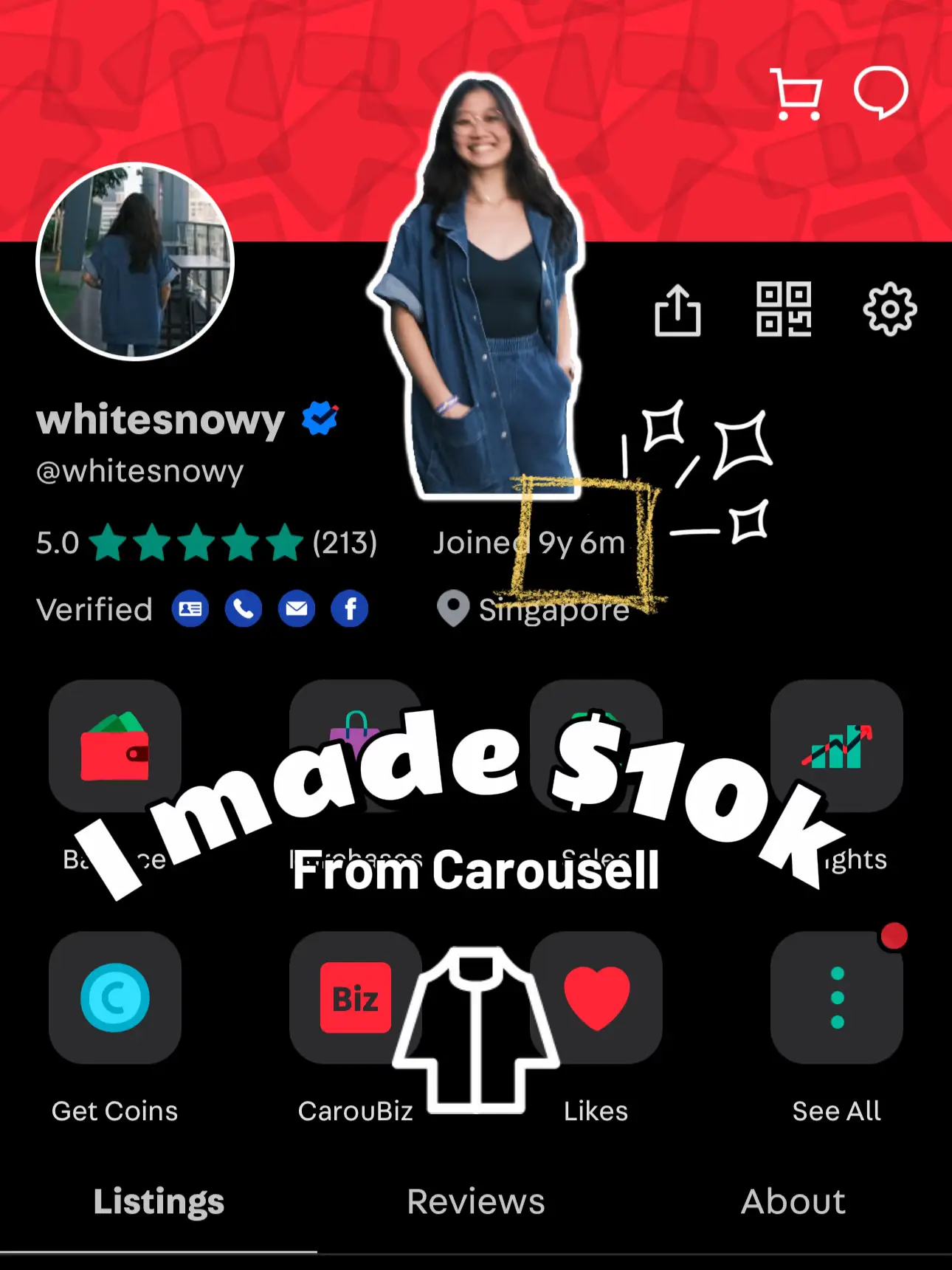Viewport: 952px width, 1270px height.
Task: Tap the email verification icon
Action: coord(296,609)
